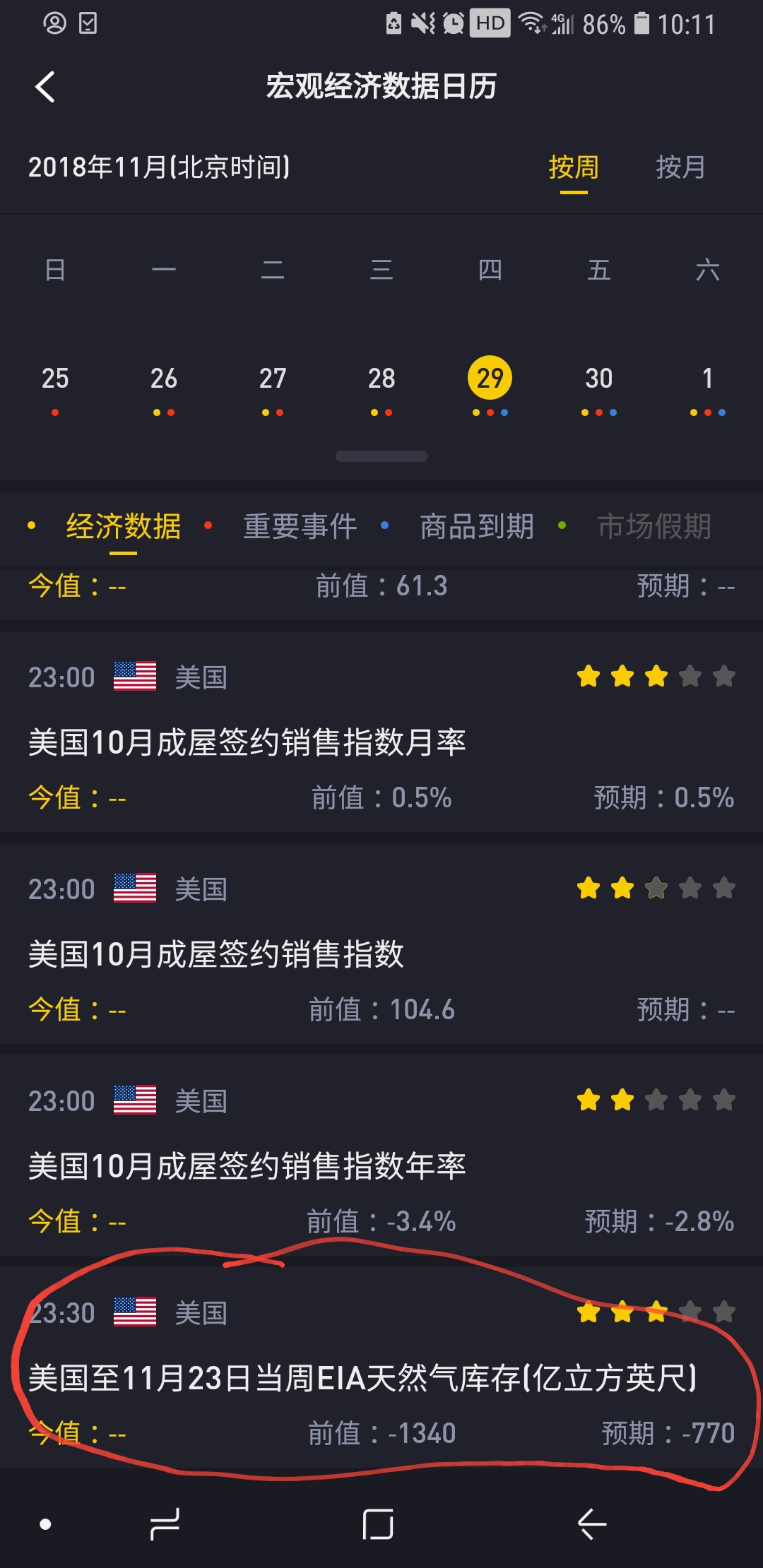The image size is (763, 1568).
Task: Switch to the 市场假期 tab
Action: pos(654,527)
